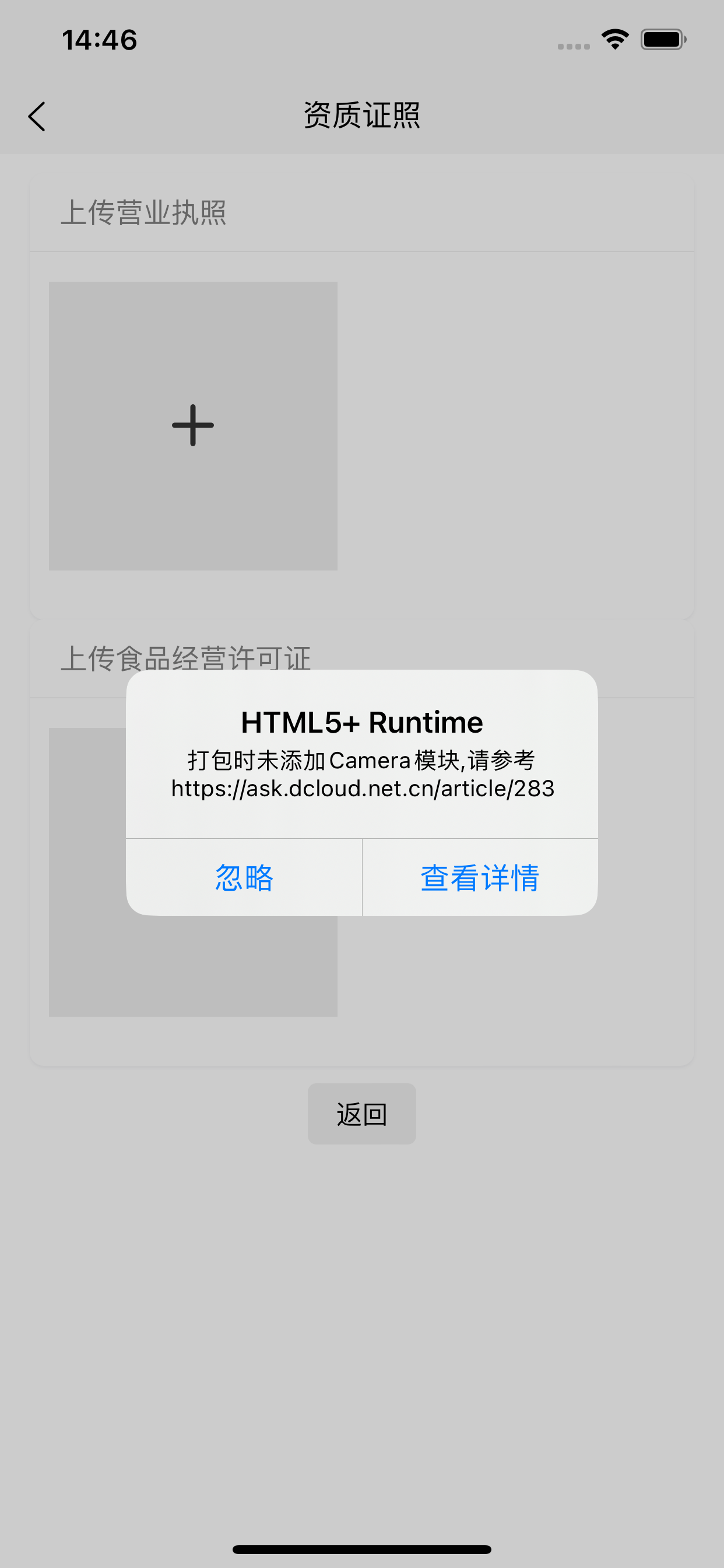Tap the back chevron in the navigation bar

tap(37, 116)
